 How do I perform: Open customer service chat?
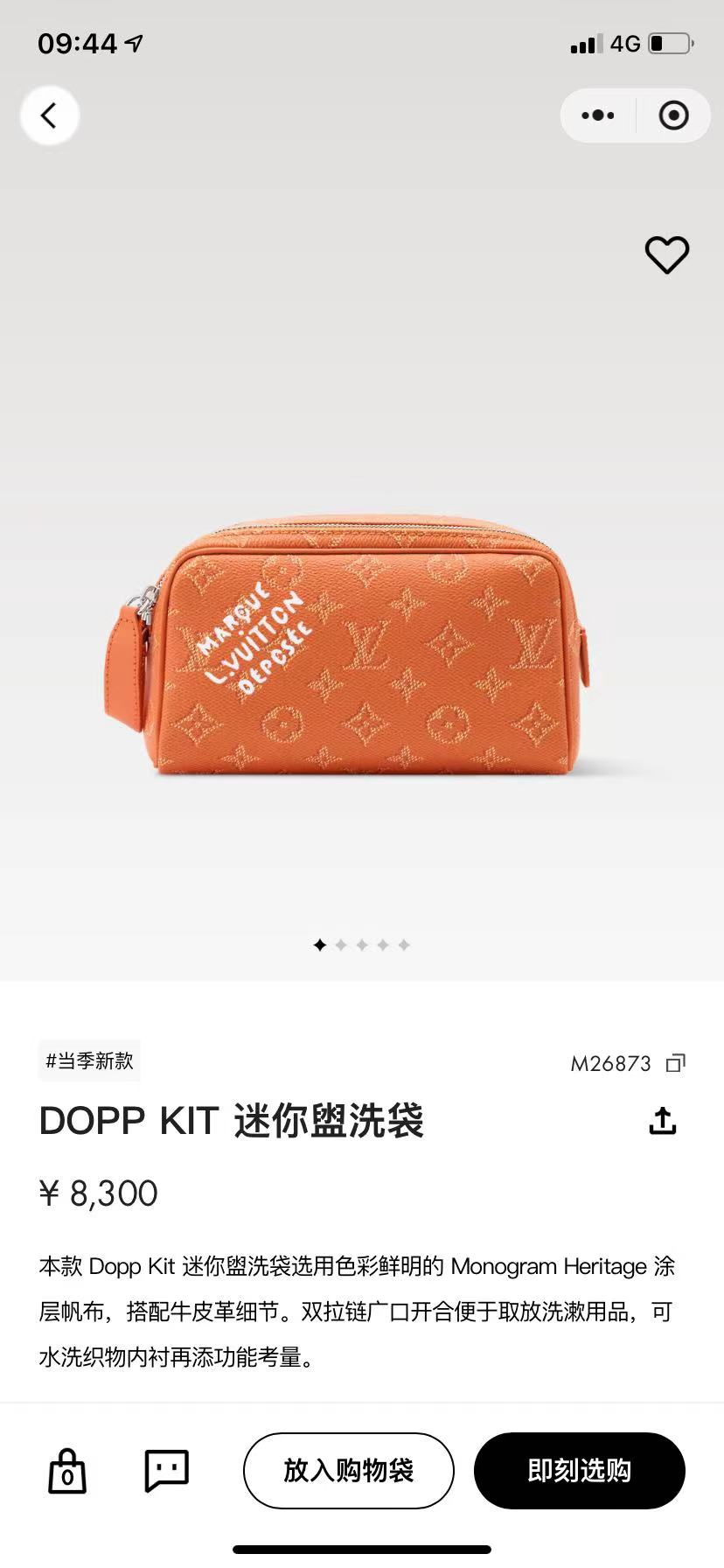(x=166, y=1470)
